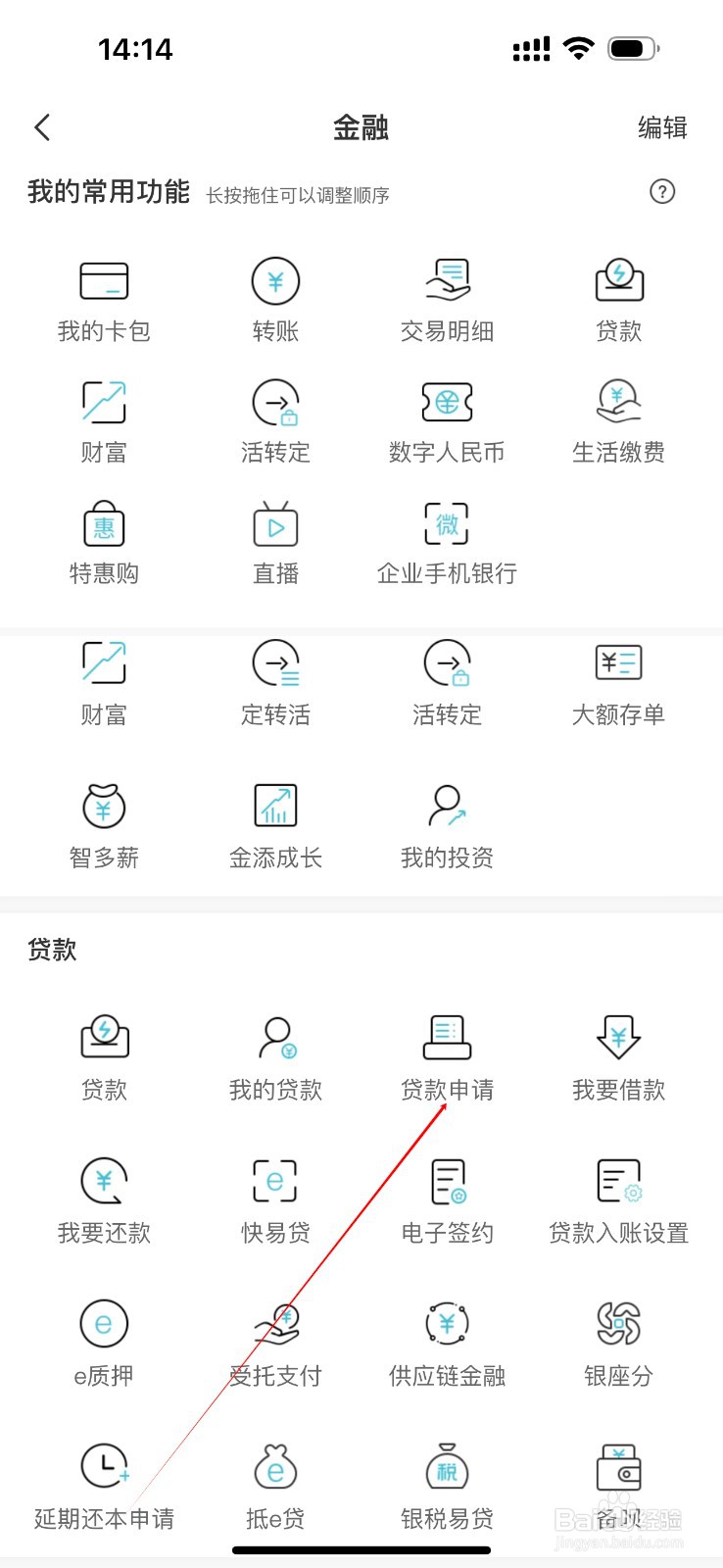Open 贷款申请
This screenshot has width=723, height=1568.
[x=447, y=1059]
